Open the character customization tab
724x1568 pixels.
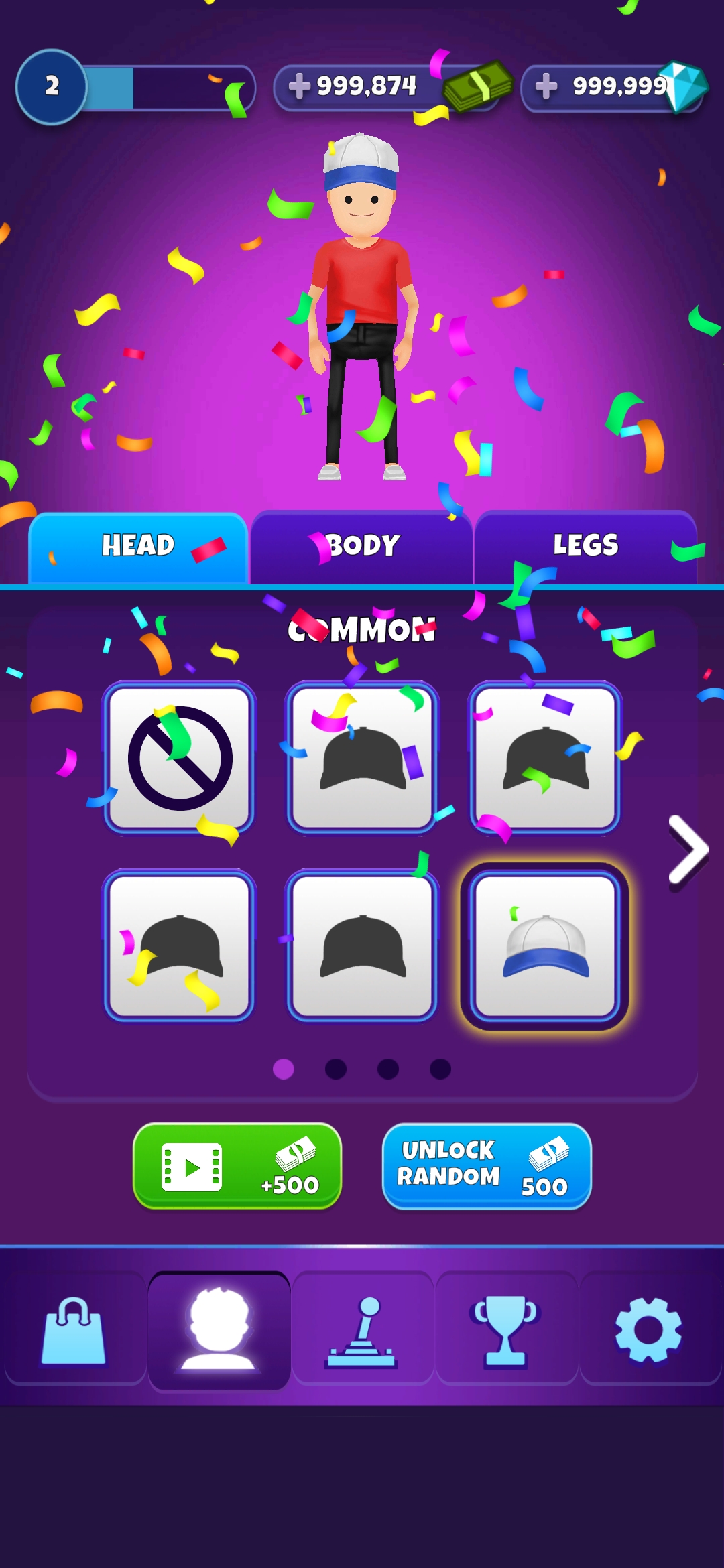[x=219, y=1330]
